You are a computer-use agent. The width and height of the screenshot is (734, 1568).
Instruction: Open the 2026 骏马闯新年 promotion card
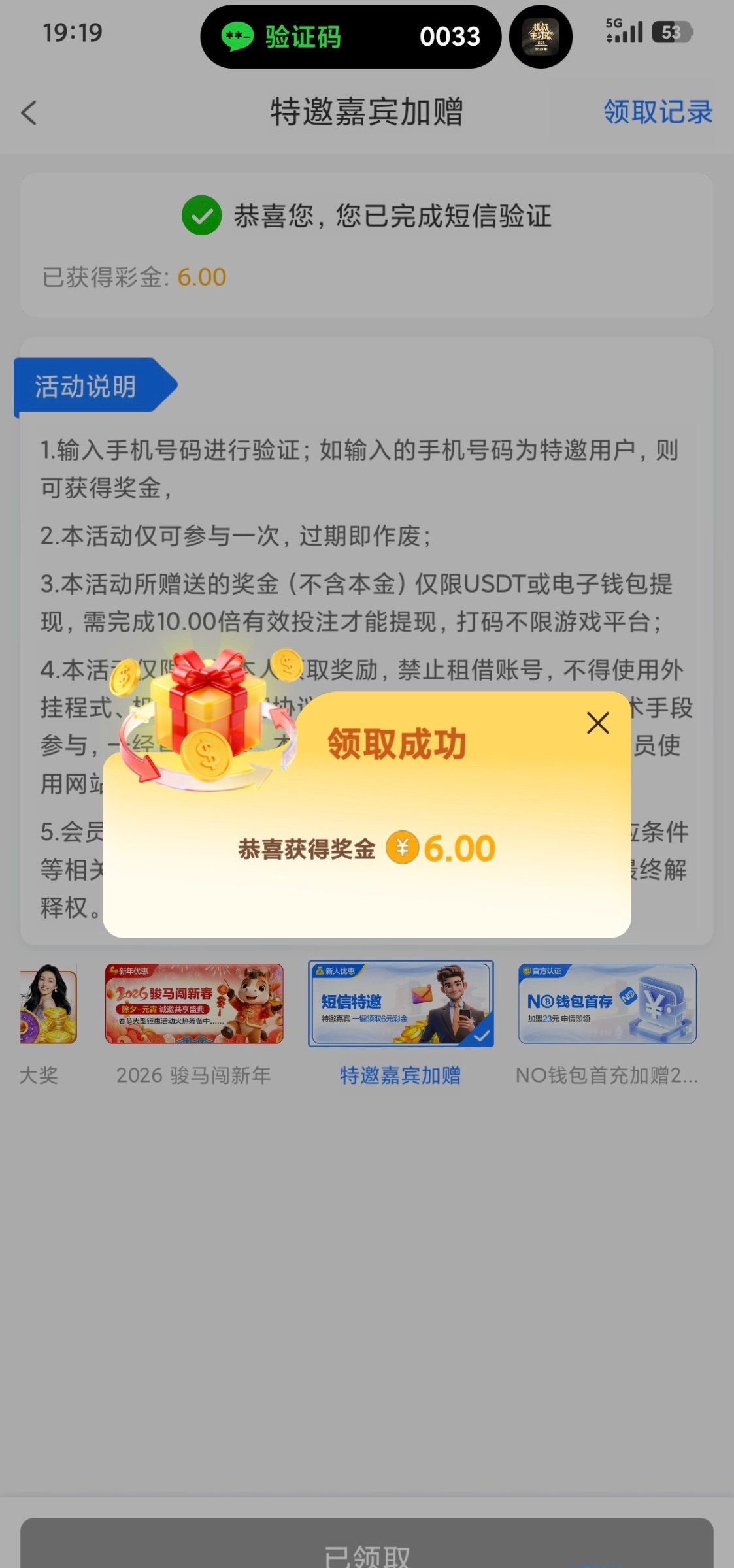194,1004
